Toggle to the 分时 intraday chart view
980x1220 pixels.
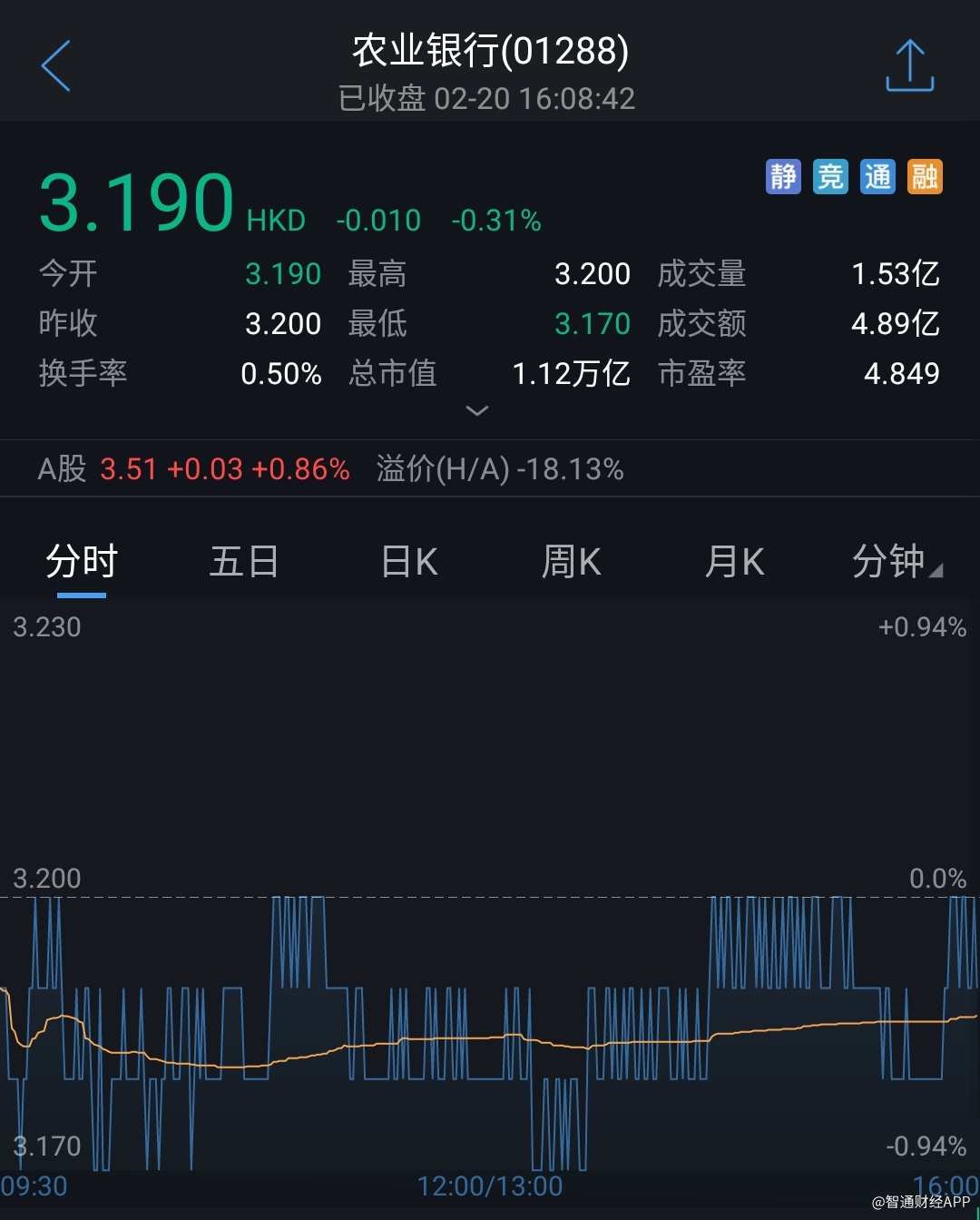pyautogui.click(x=80, y=561)
